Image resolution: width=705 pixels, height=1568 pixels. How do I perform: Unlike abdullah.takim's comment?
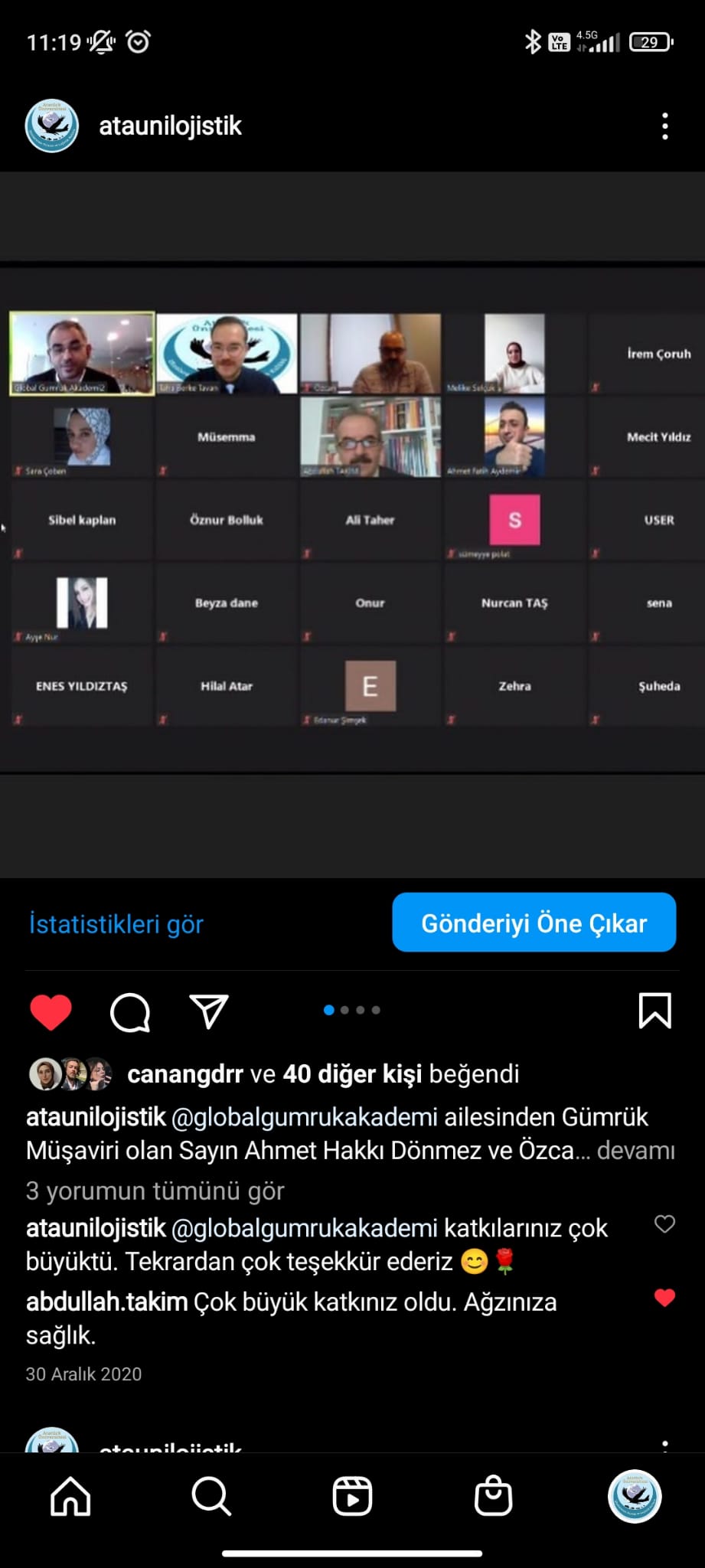[664, 1297]
